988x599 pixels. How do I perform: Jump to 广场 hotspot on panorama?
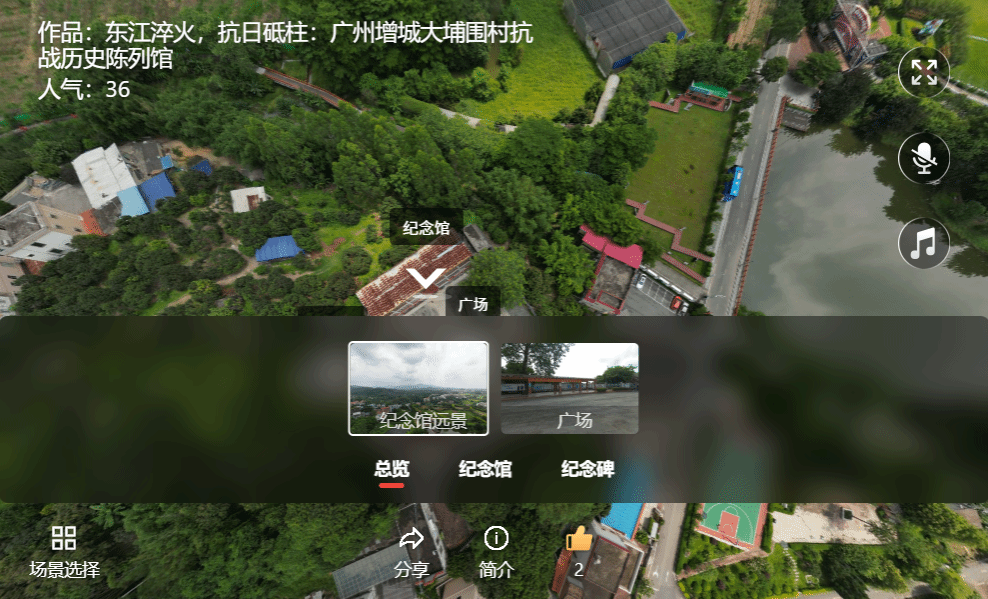(472, 304)
